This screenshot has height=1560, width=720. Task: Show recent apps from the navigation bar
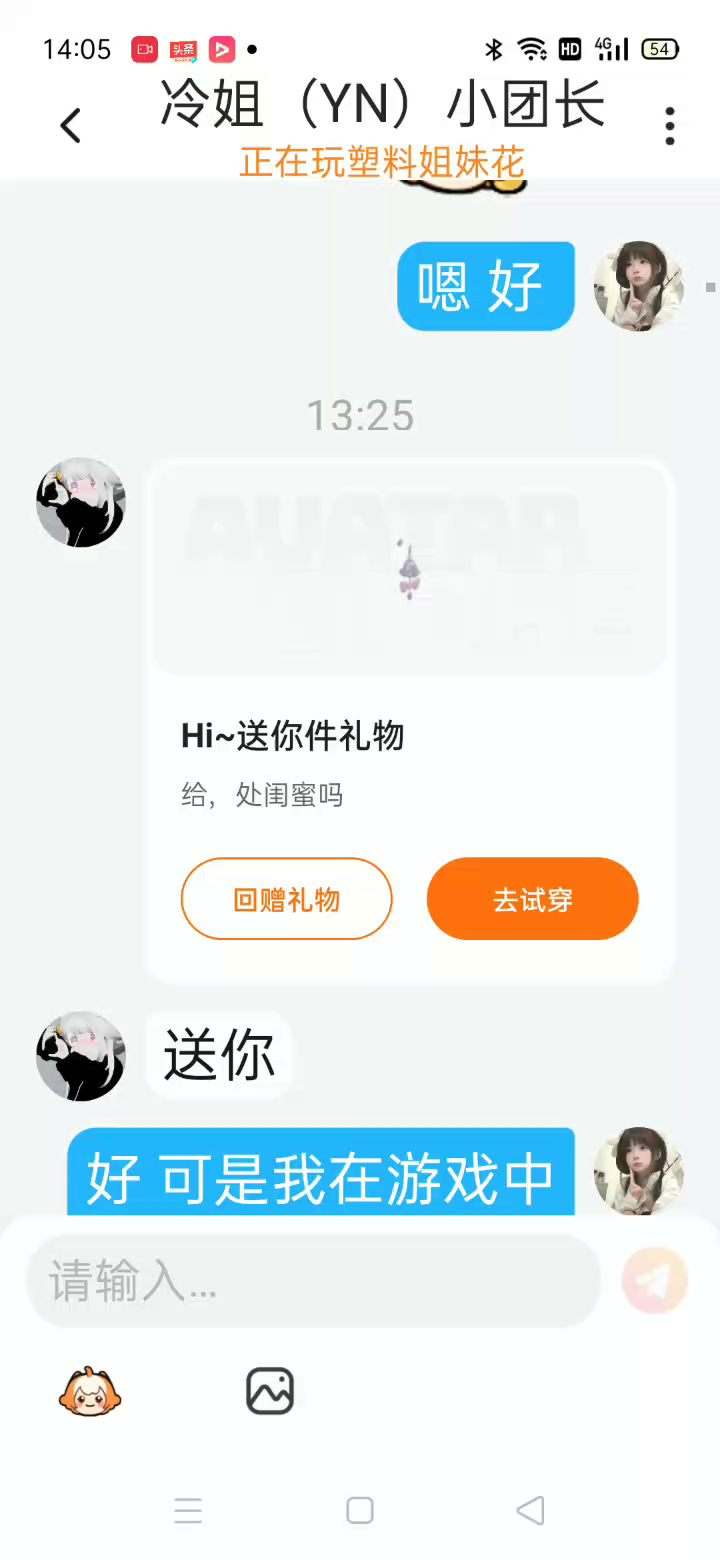pos(188,1510)
